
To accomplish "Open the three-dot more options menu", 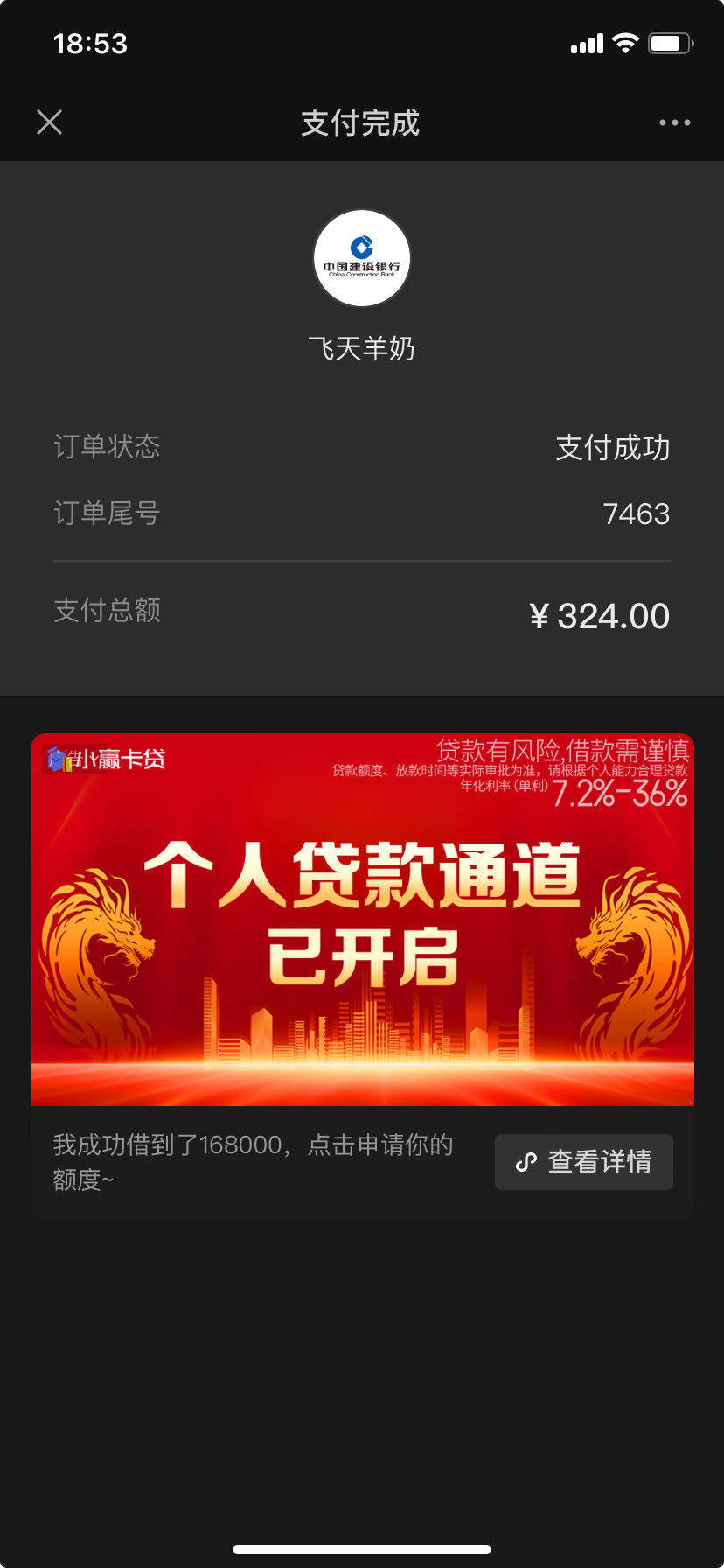I will click(x=674, y=122).
